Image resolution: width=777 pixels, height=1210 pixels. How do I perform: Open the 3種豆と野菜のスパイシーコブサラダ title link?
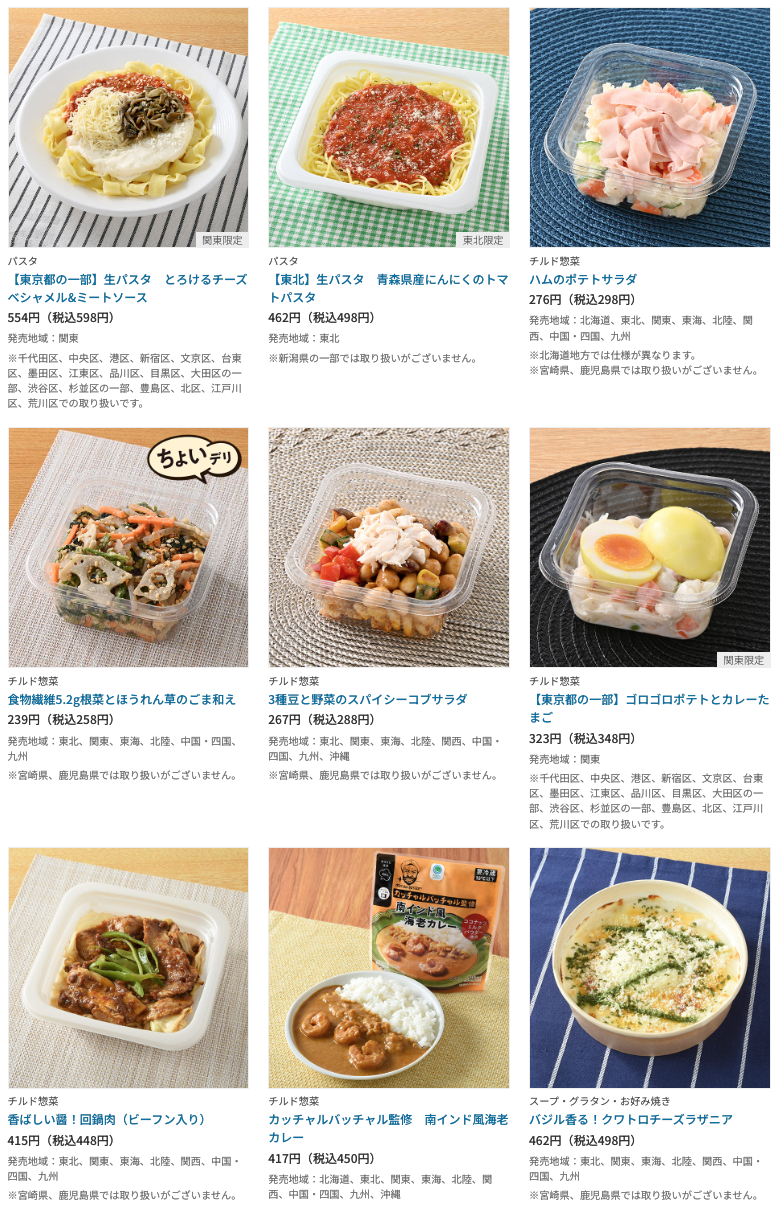coord(367,699)
